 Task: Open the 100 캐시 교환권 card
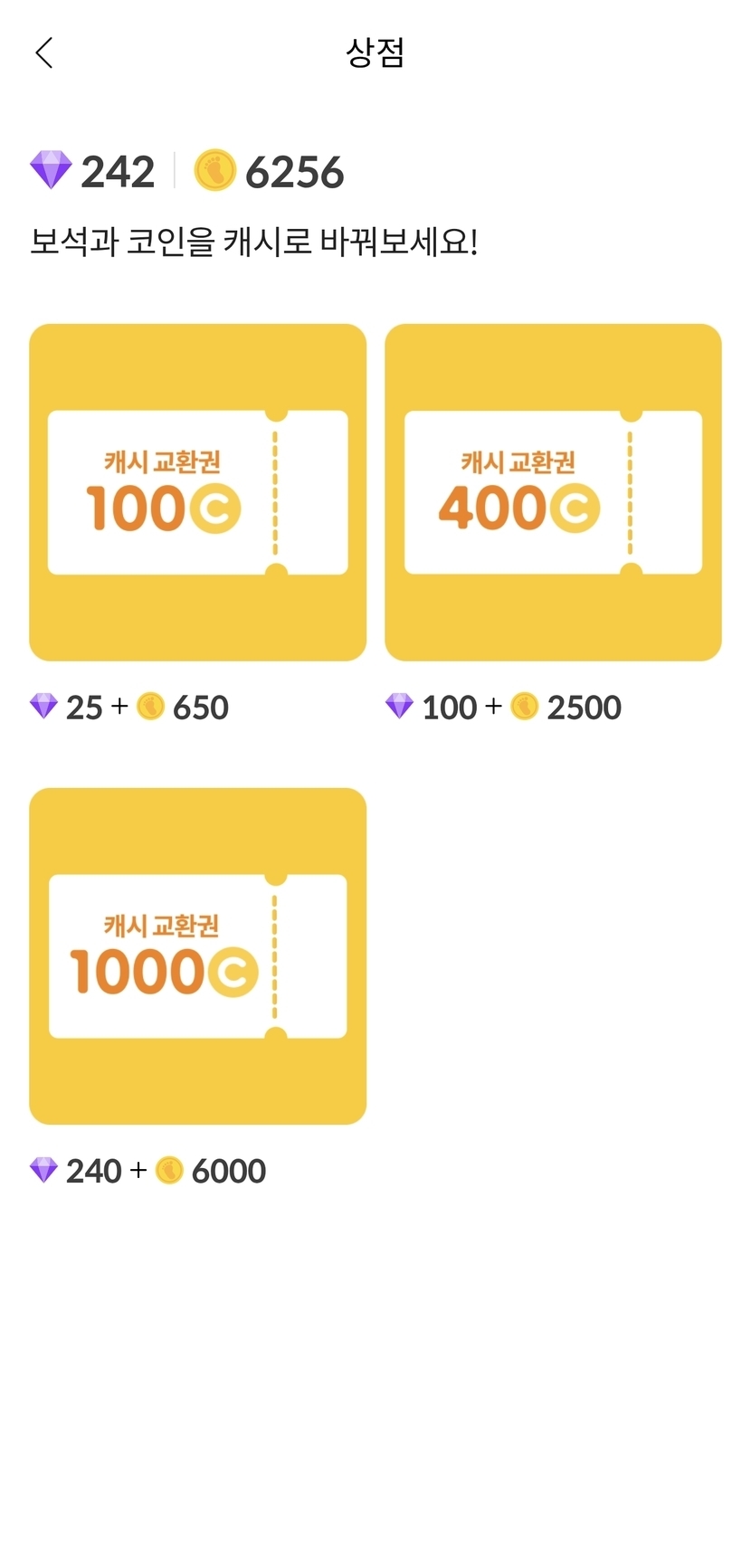pos(197,492)
